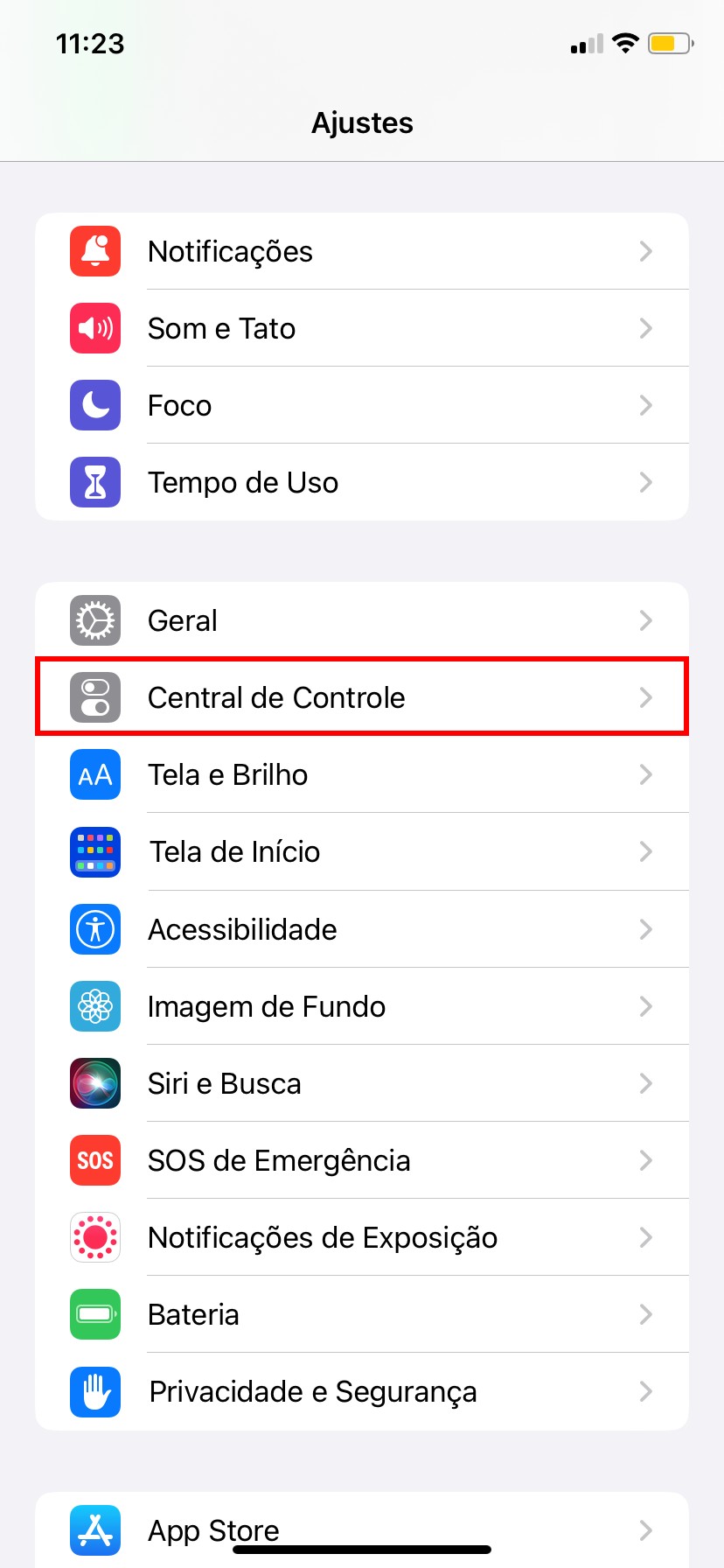
Task: Select Central de Controle
Action: pos(361,698)
